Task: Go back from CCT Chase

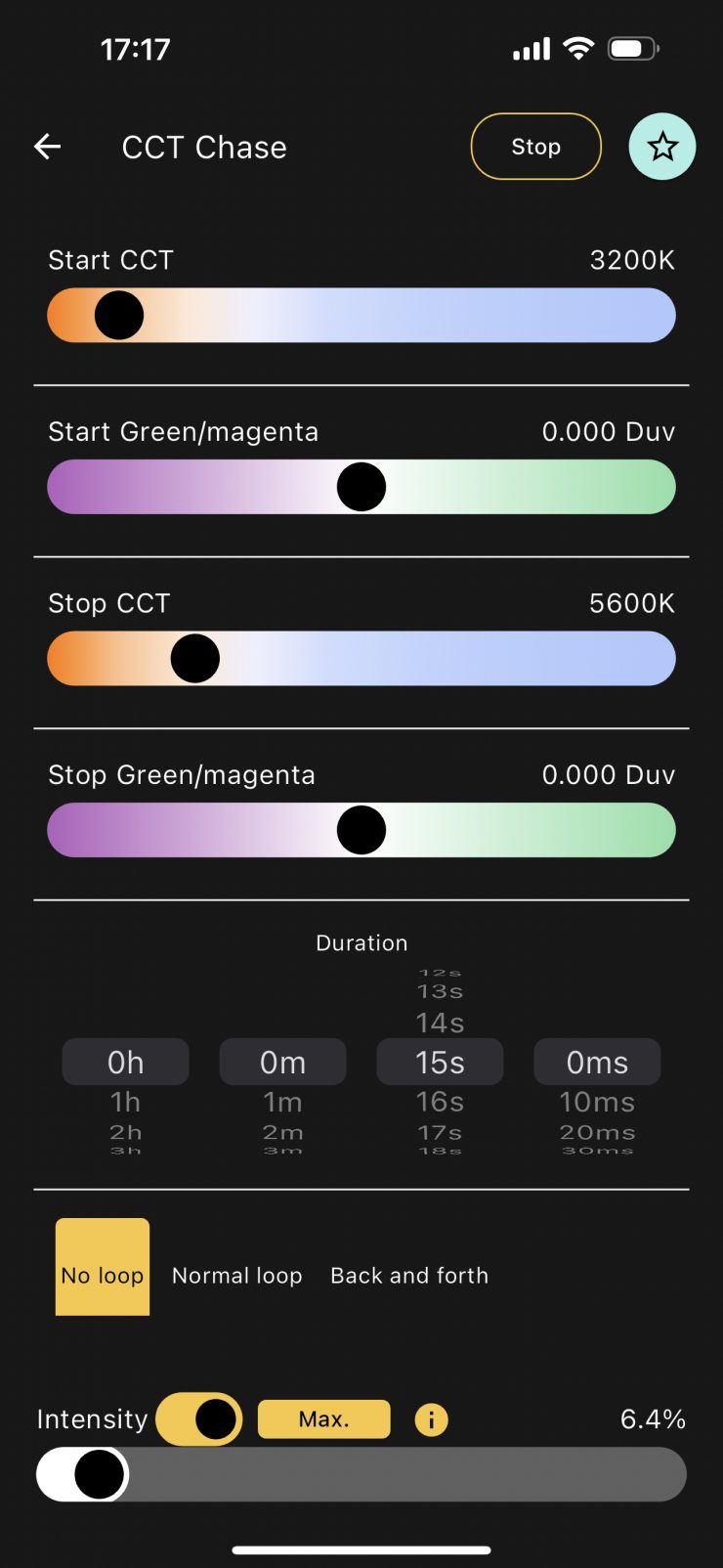Action: [47, 147]
